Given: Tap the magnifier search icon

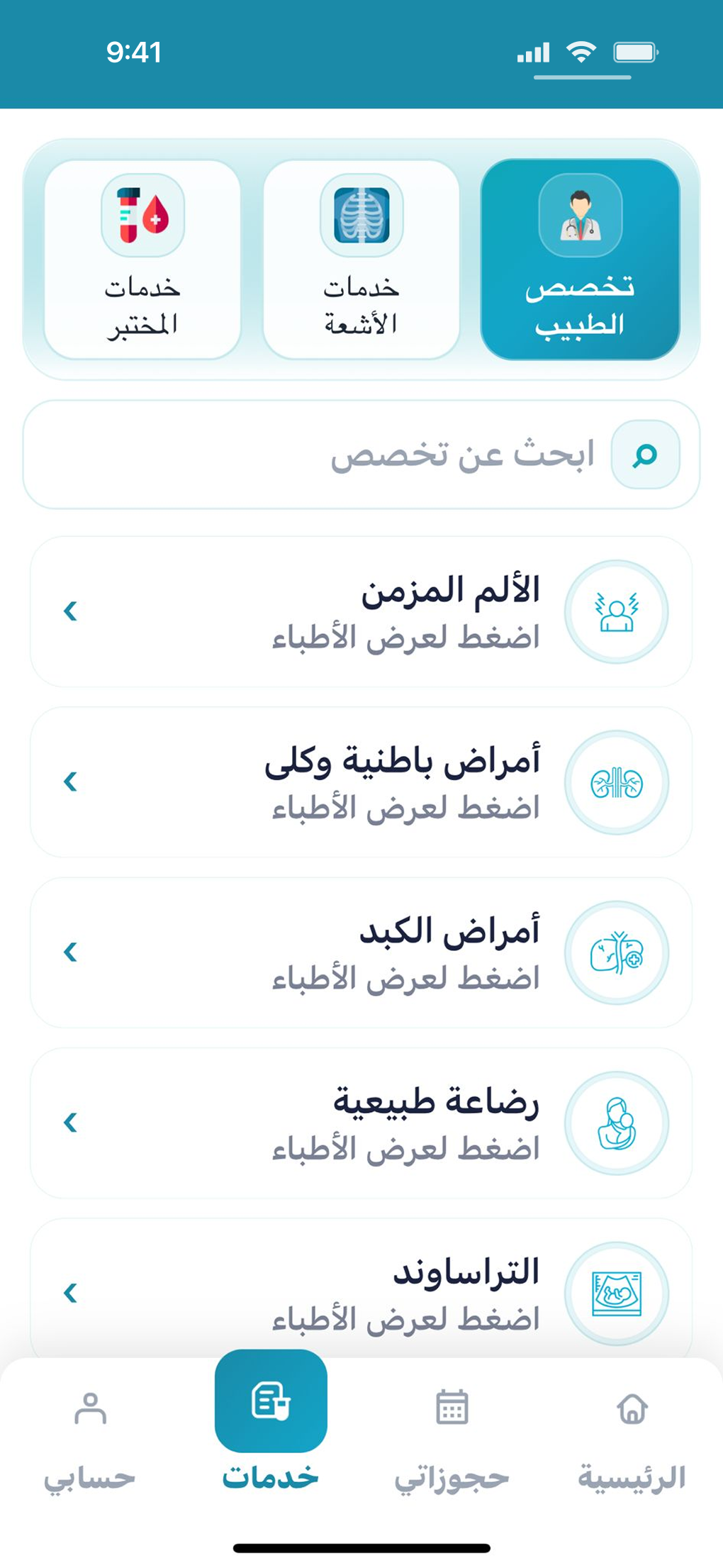Looking at the screenshot, I should coord(645,455).
